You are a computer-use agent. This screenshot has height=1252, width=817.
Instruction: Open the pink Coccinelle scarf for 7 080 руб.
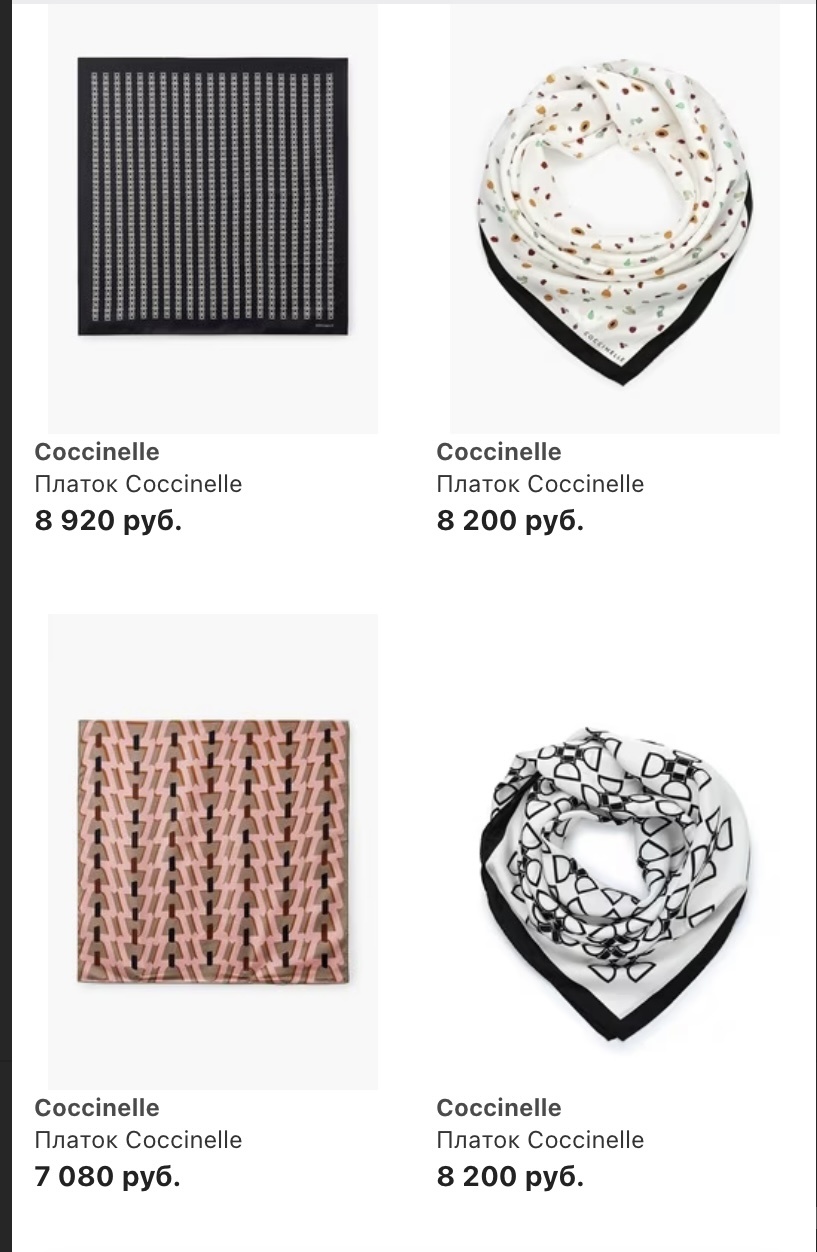click(213, 850)
